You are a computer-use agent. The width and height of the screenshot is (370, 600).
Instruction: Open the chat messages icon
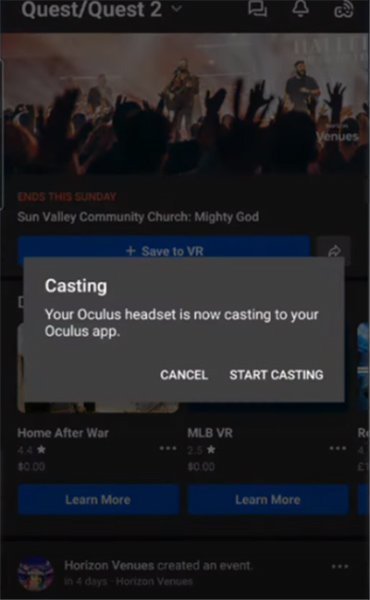tap(258, 8)
